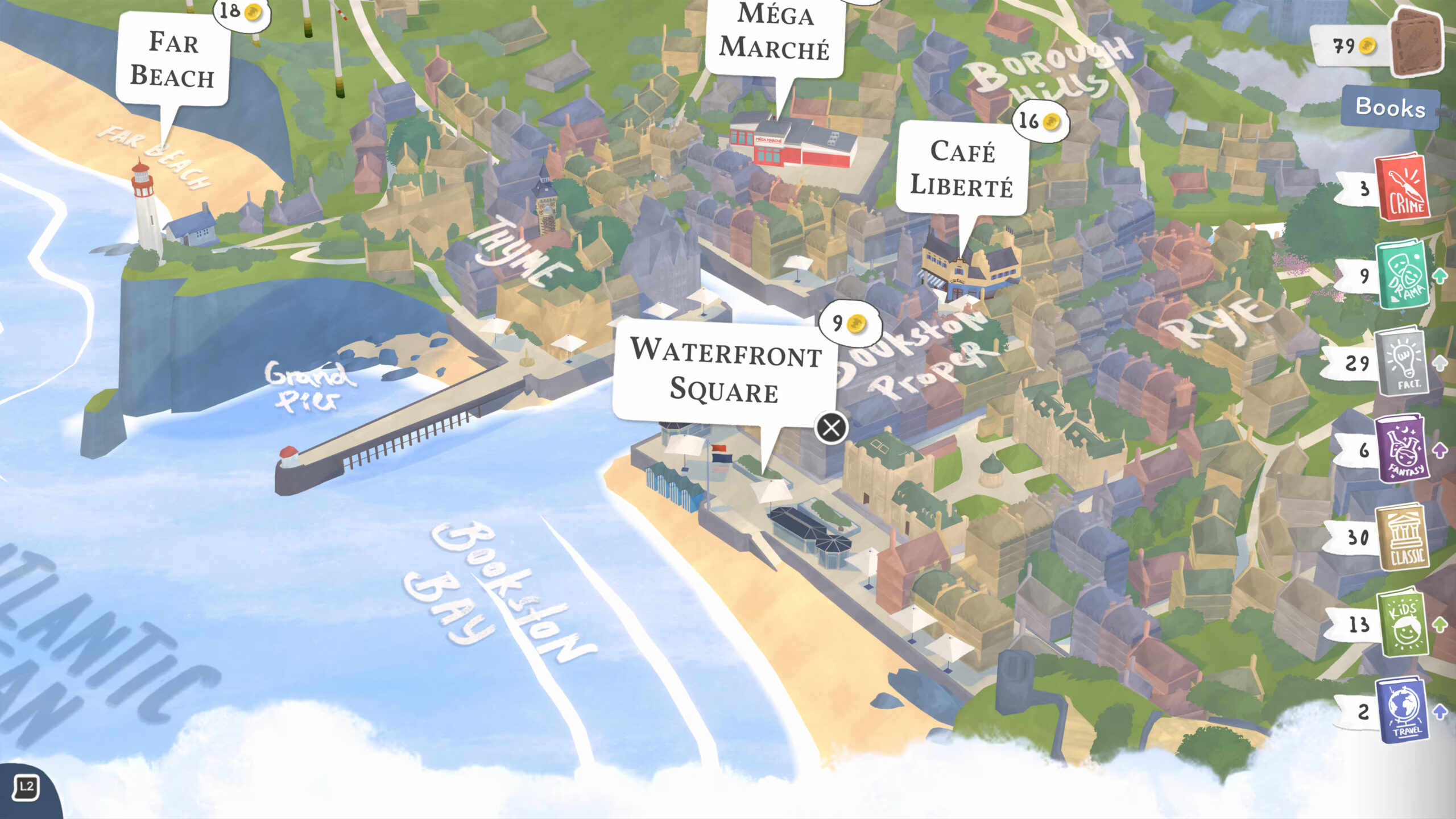1456x819 pixels.
Task: Open the brown notebook journal
Action: (x=1417, y=43)
